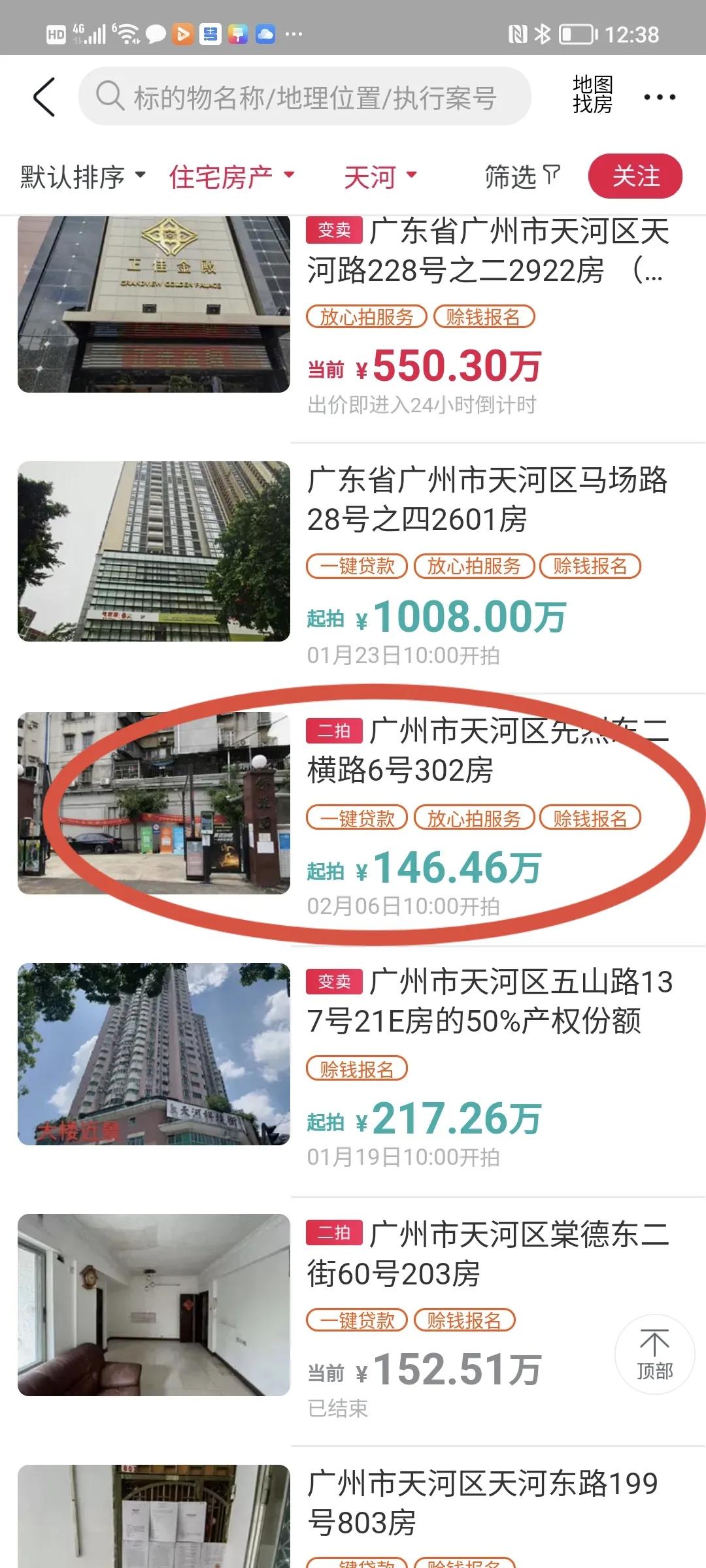This screenshot has width=706, height=1568.
Task: Tap the red 关注 follow button
Action: point(636,175)
